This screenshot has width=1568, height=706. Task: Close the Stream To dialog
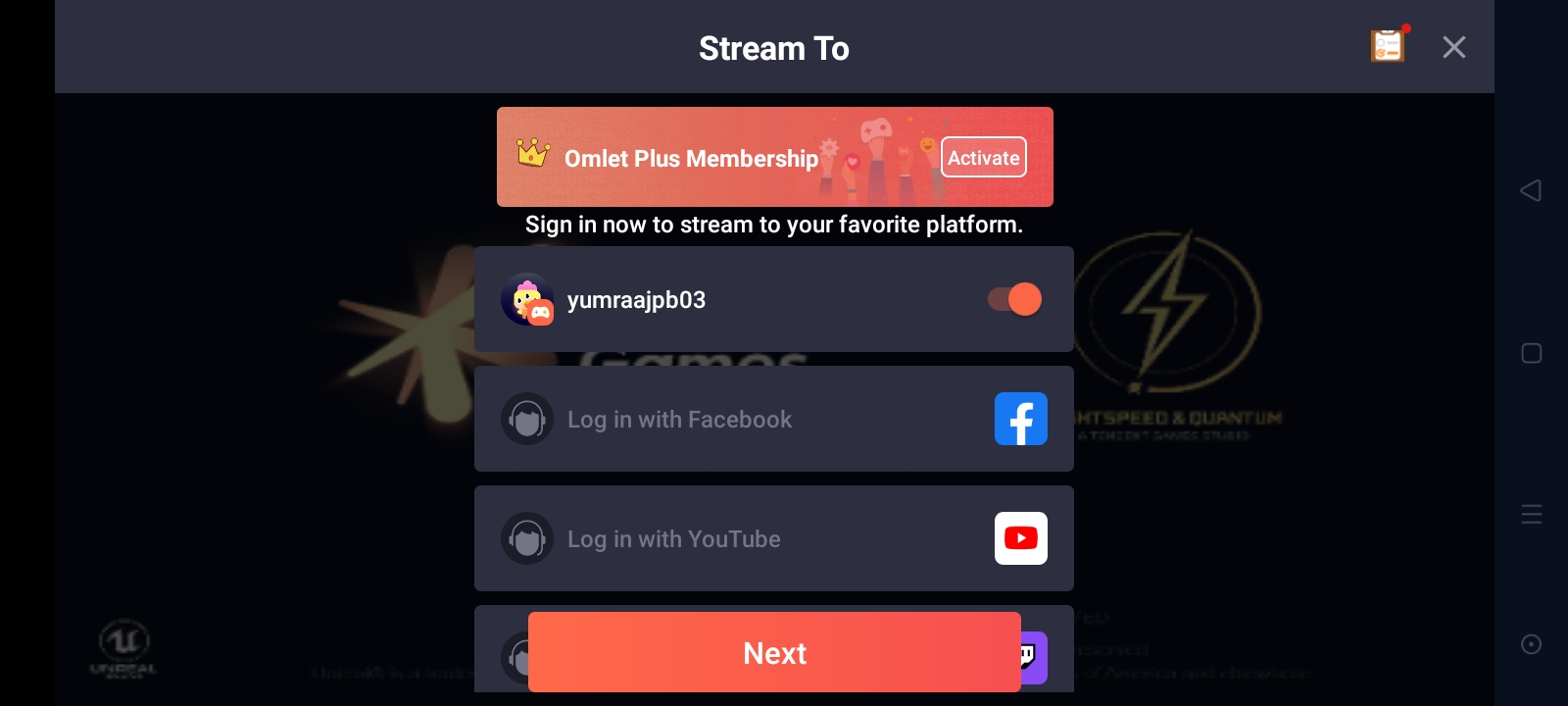[1454, 47]
